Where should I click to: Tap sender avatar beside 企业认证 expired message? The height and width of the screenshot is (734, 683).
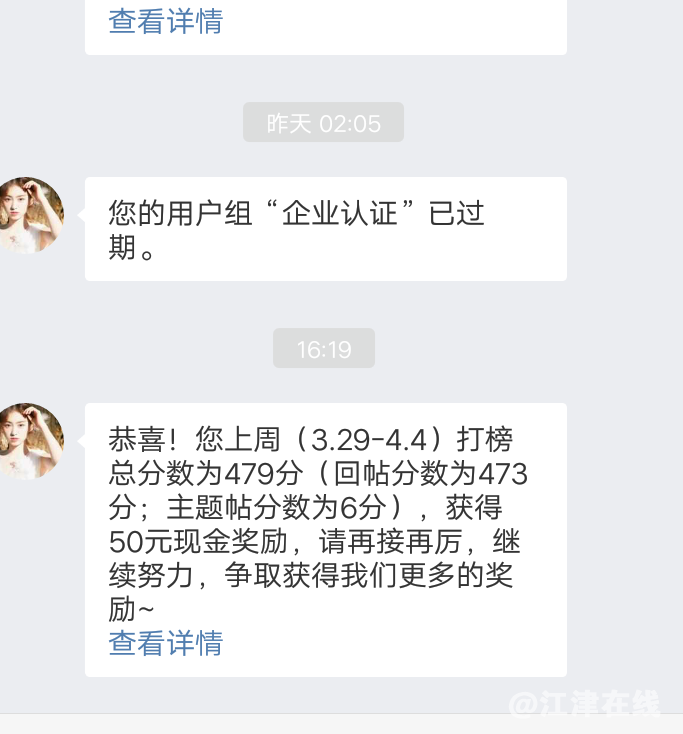[30, 215]
